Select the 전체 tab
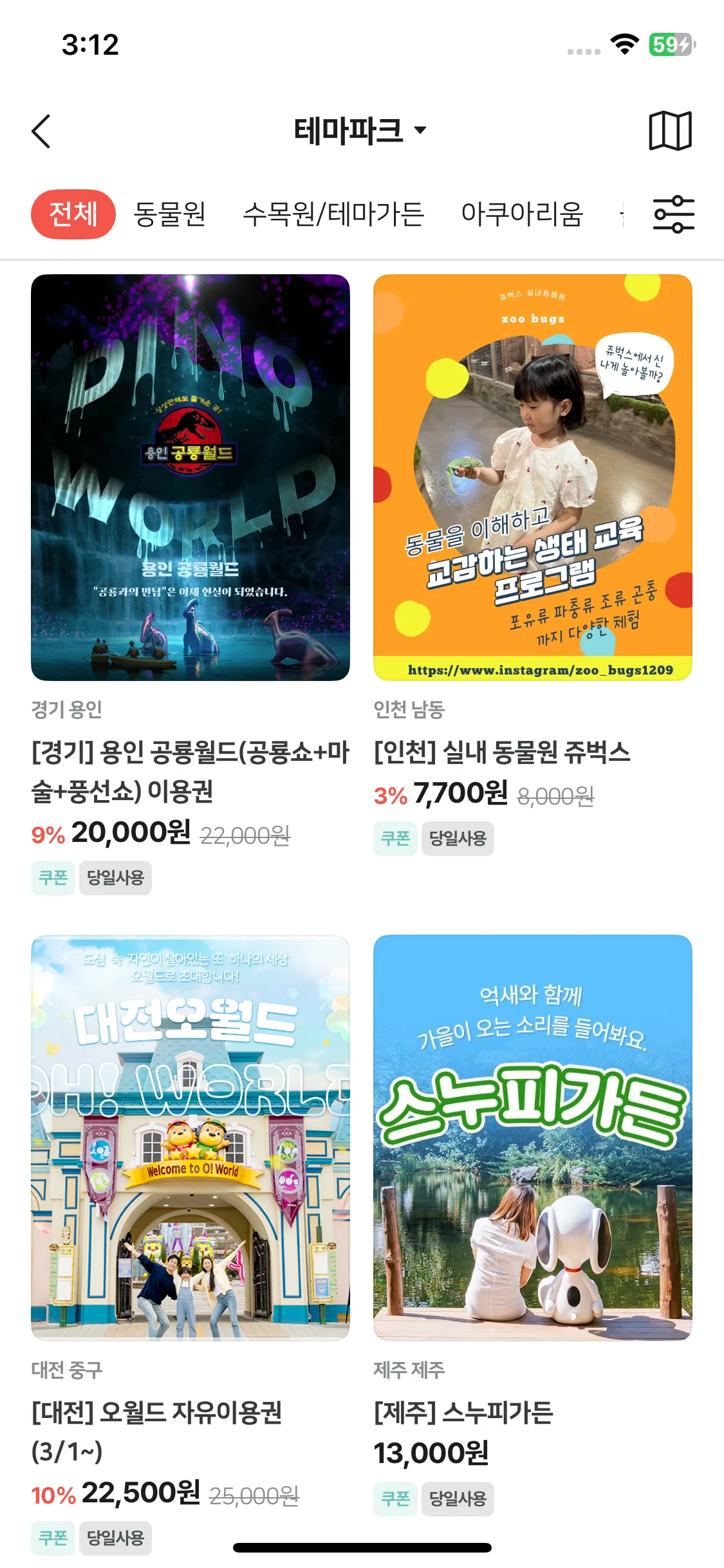 73,214
